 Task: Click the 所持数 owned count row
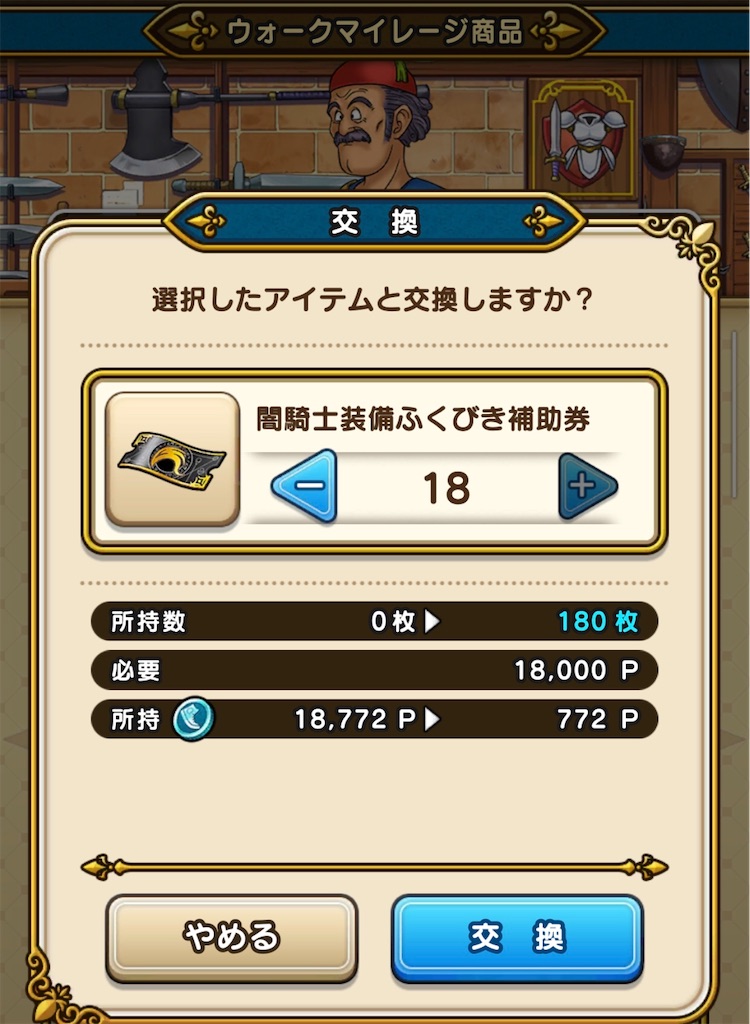tap(375, 620)
